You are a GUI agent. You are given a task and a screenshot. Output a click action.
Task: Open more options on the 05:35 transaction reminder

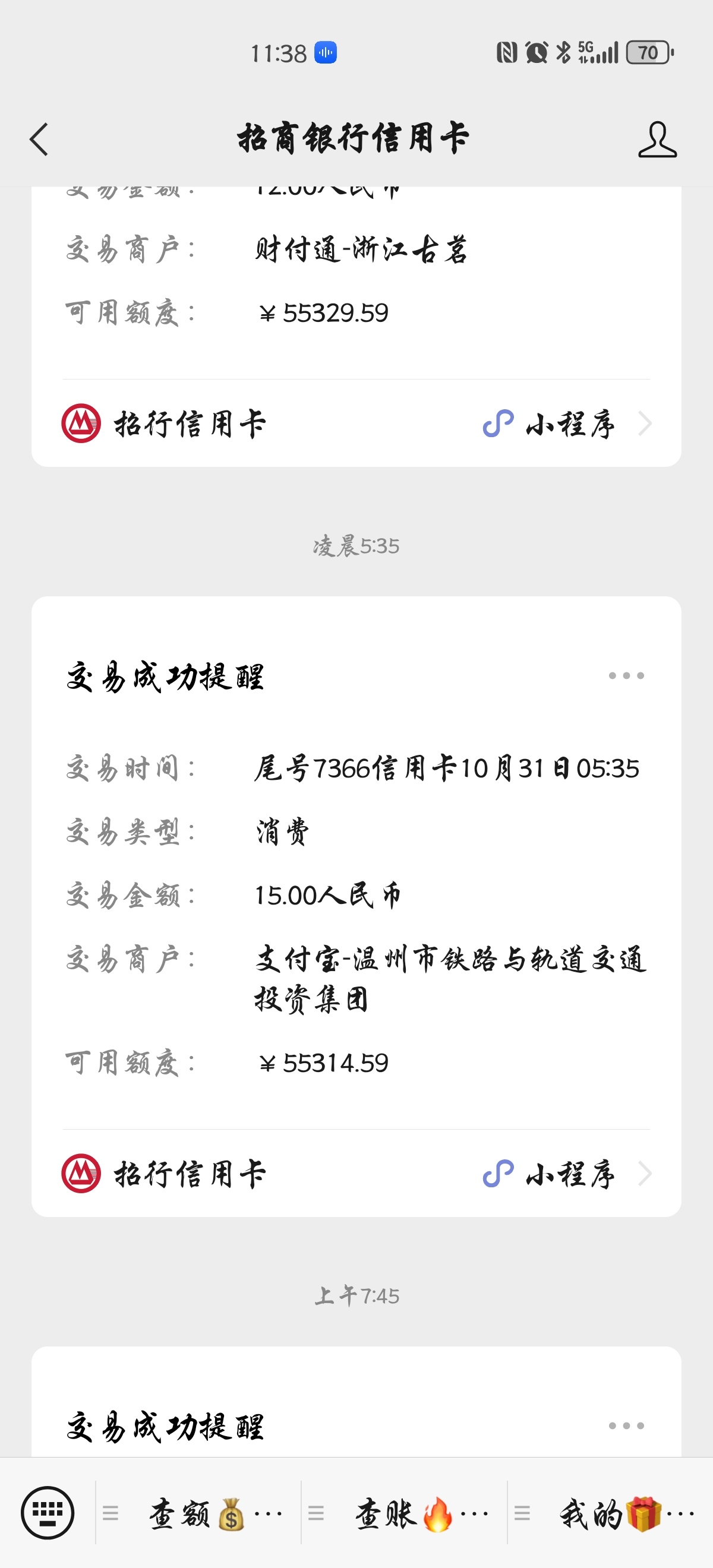tap(626, 676)
